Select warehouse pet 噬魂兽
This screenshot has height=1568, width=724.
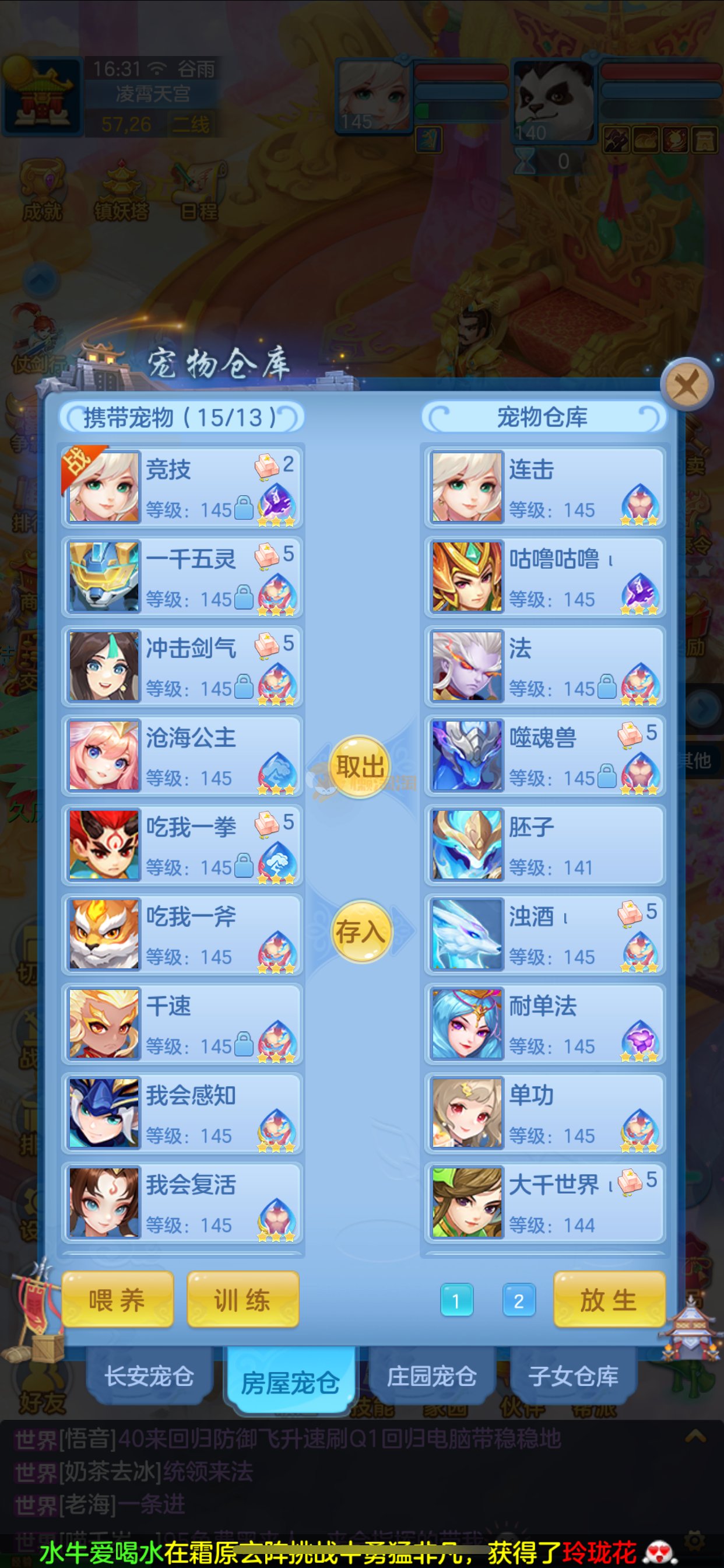pyautogui.click(x=544, y=755)
